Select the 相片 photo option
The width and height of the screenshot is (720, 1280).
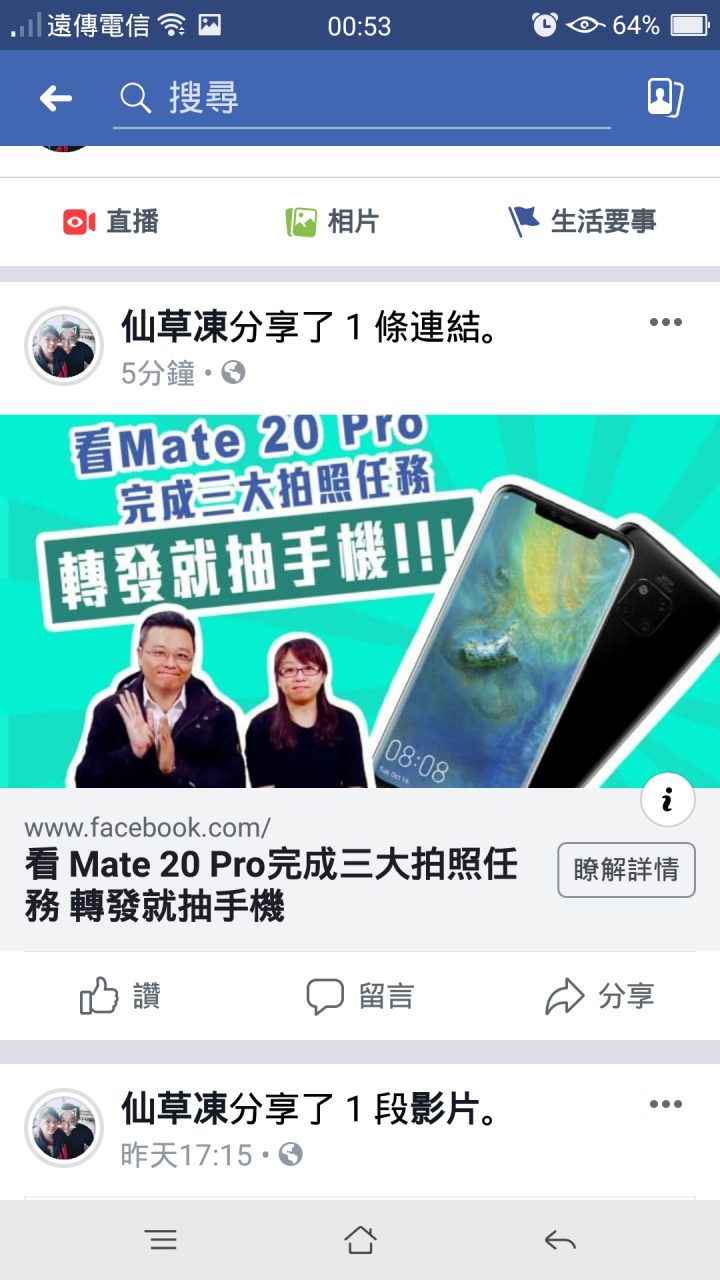[x=332, y=222]
